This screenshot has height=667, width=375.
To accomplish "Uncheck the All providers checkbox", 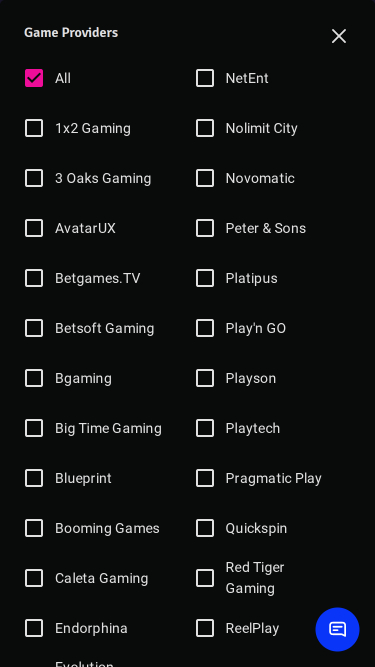I will tap(34, 78).
